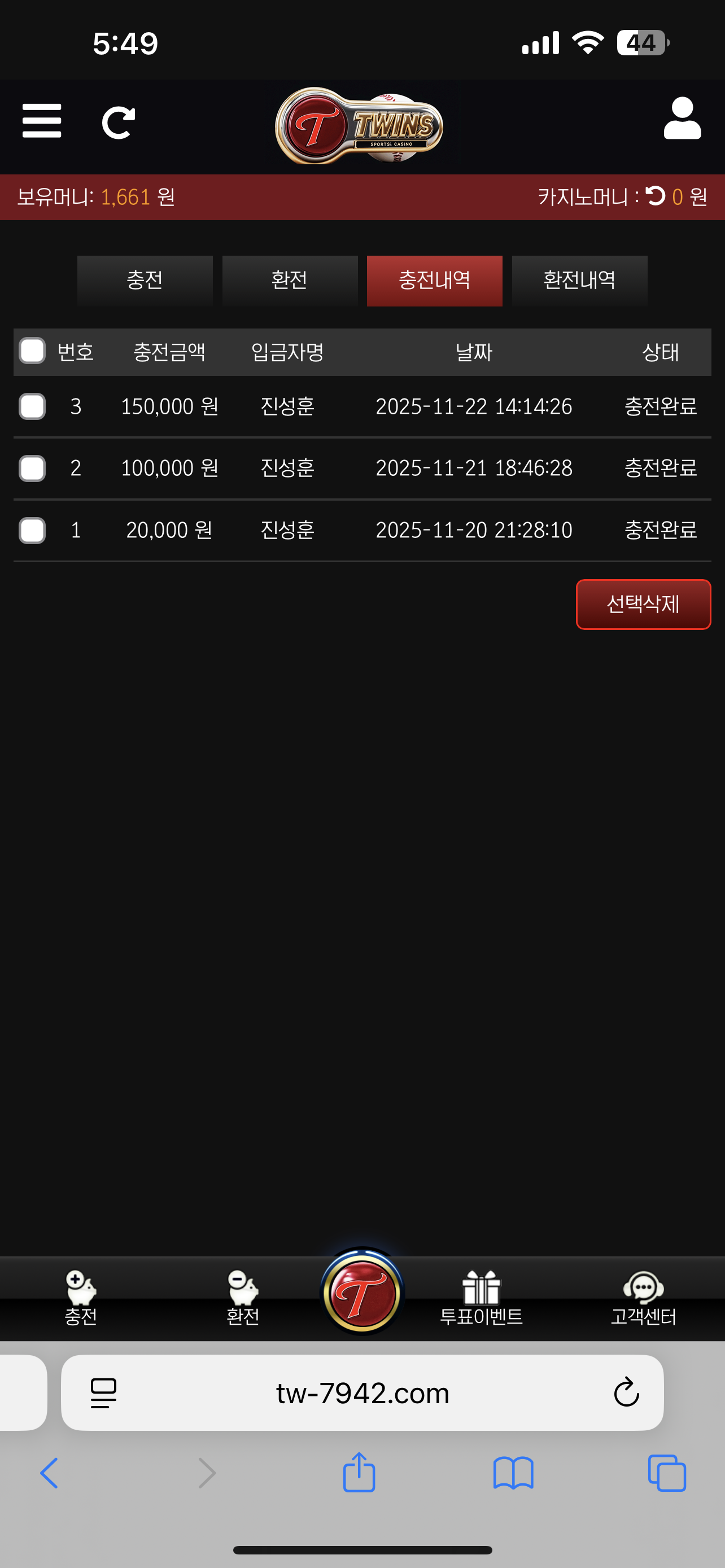The image size is (725, 1568).
Task: Refresh the 카지노머니 balance
Action: [656, 196]
